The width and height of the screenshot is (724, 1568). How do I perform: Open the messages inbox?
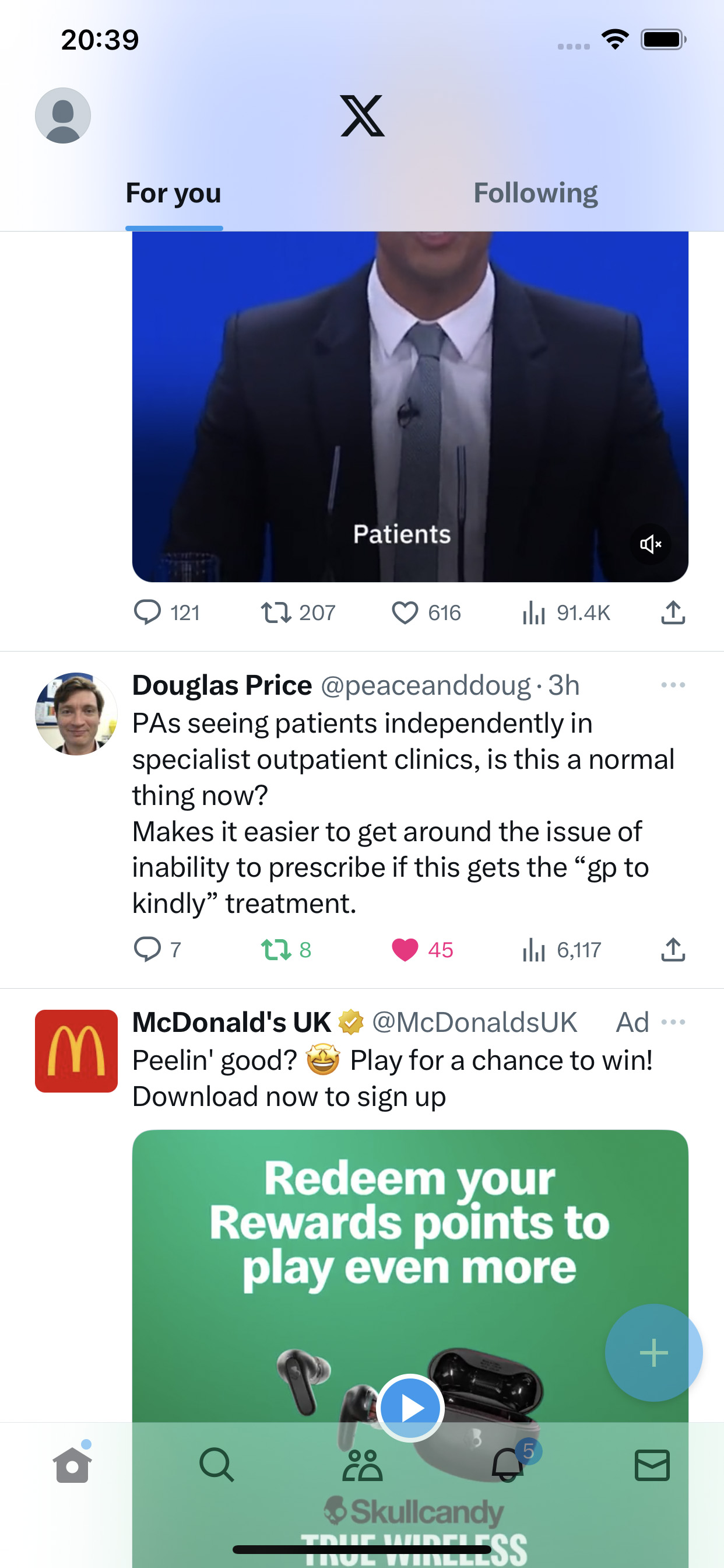652,1465
